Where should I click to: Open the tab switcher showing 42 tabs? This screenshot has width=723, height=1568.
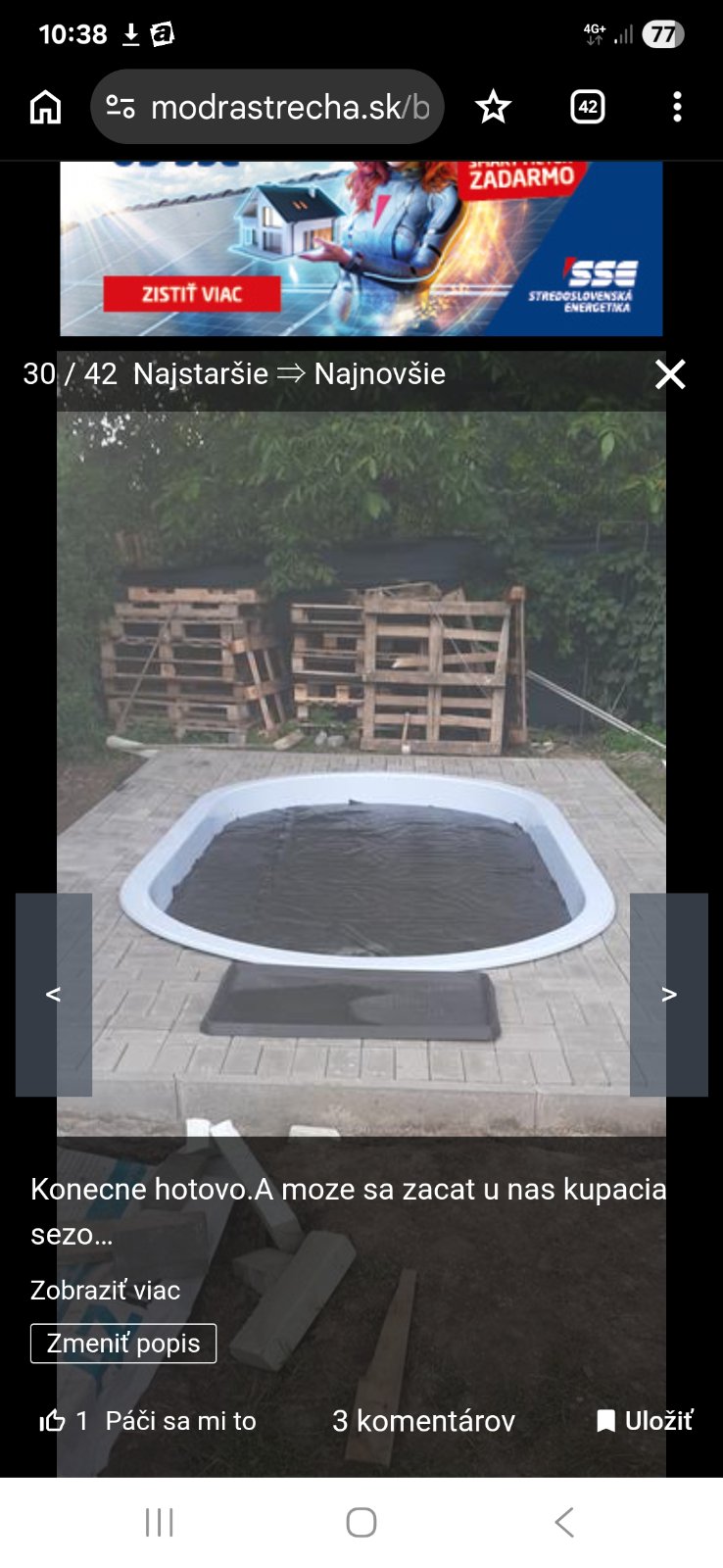tap(587, 107)
